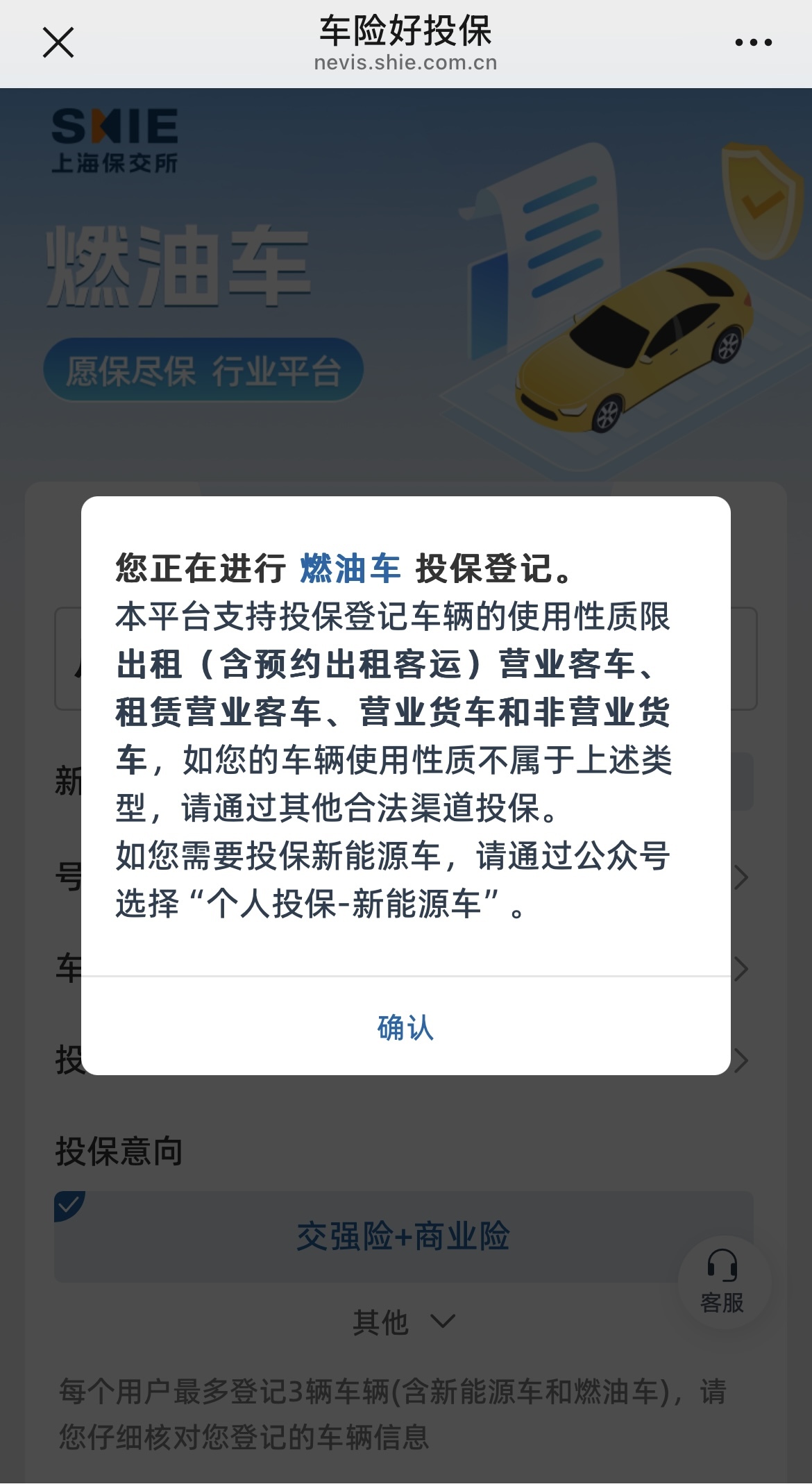The width and height of the screenshot is (812, 1484).
Task: Select the 交强险+商业险 insurance option
Action: [x=403, y=1237]
